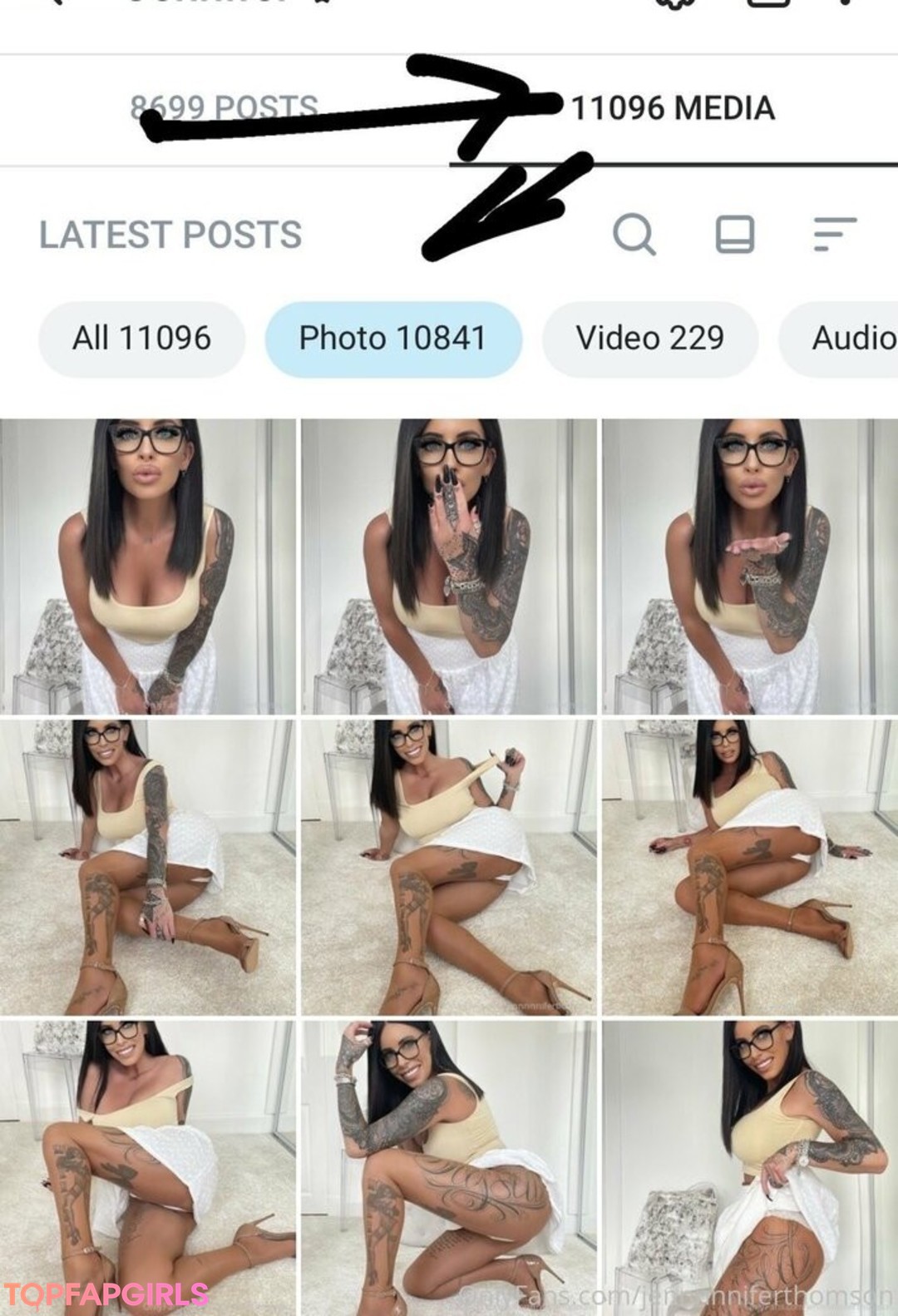Change the grid layout view
The height and width of the screenshot is (1316, 898).
point(735,234)
